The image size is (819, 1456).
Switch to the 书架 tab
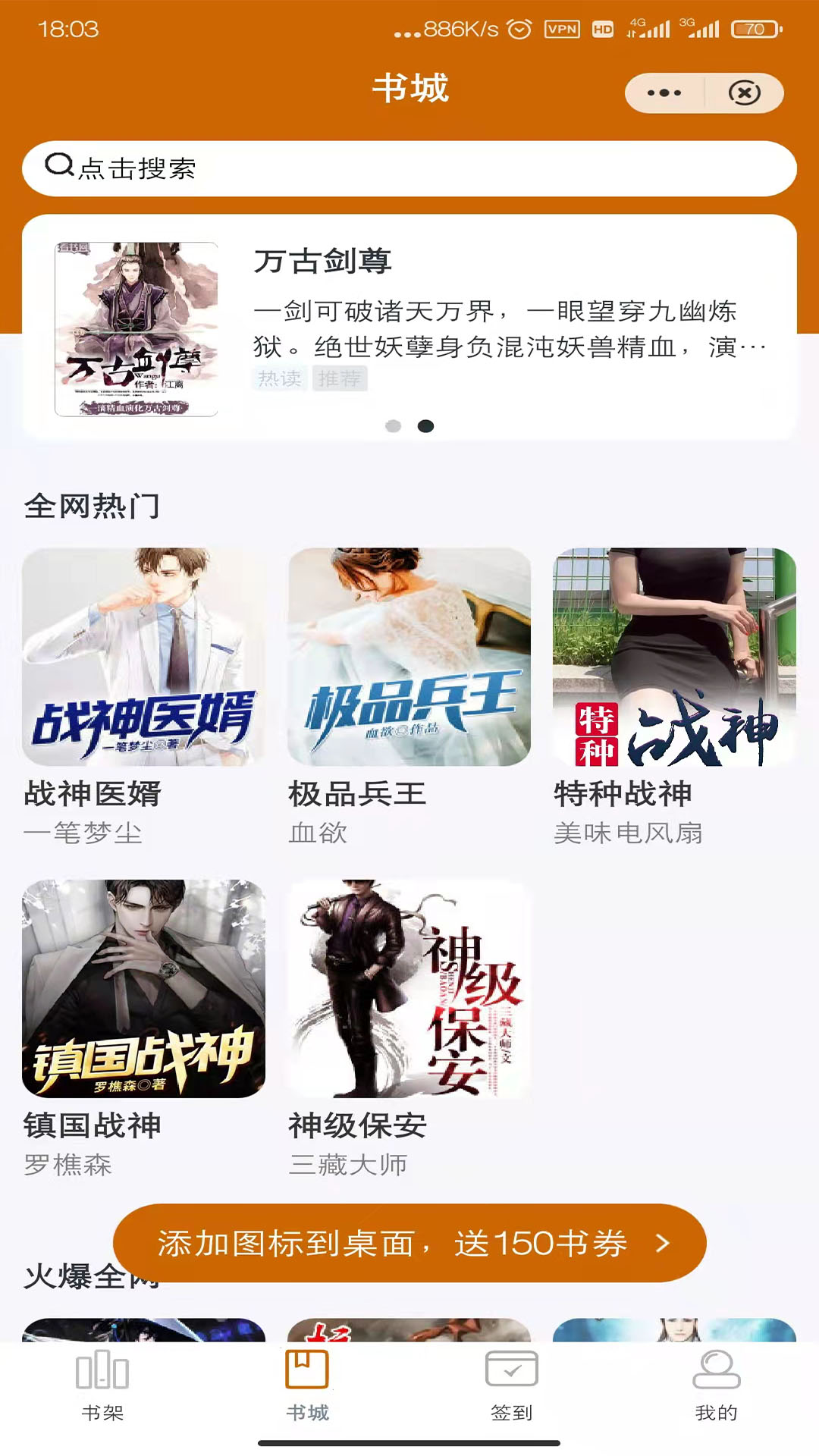(x=102, y=1385)
